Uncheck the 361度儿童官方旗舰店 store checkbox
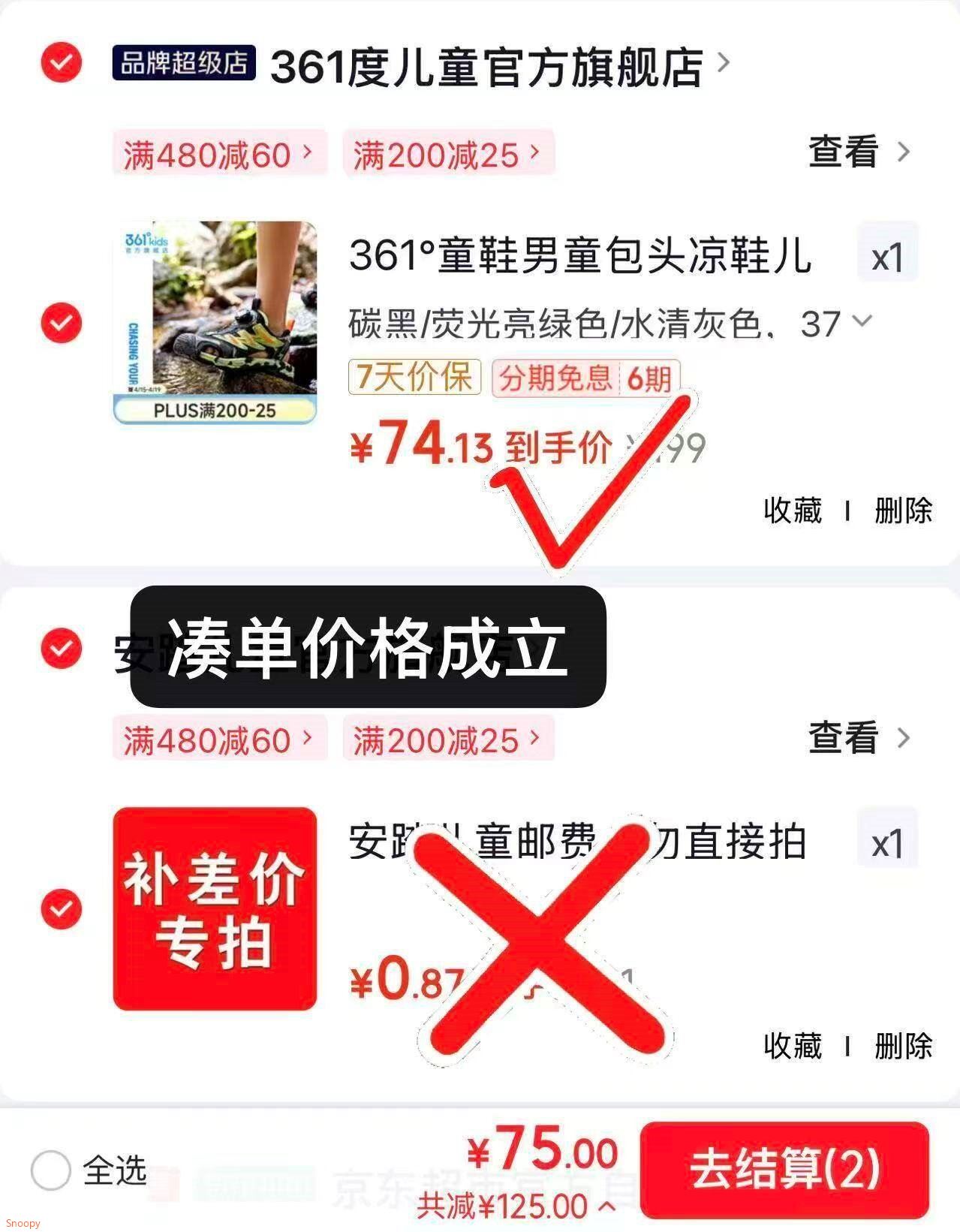 click(61, 62)
